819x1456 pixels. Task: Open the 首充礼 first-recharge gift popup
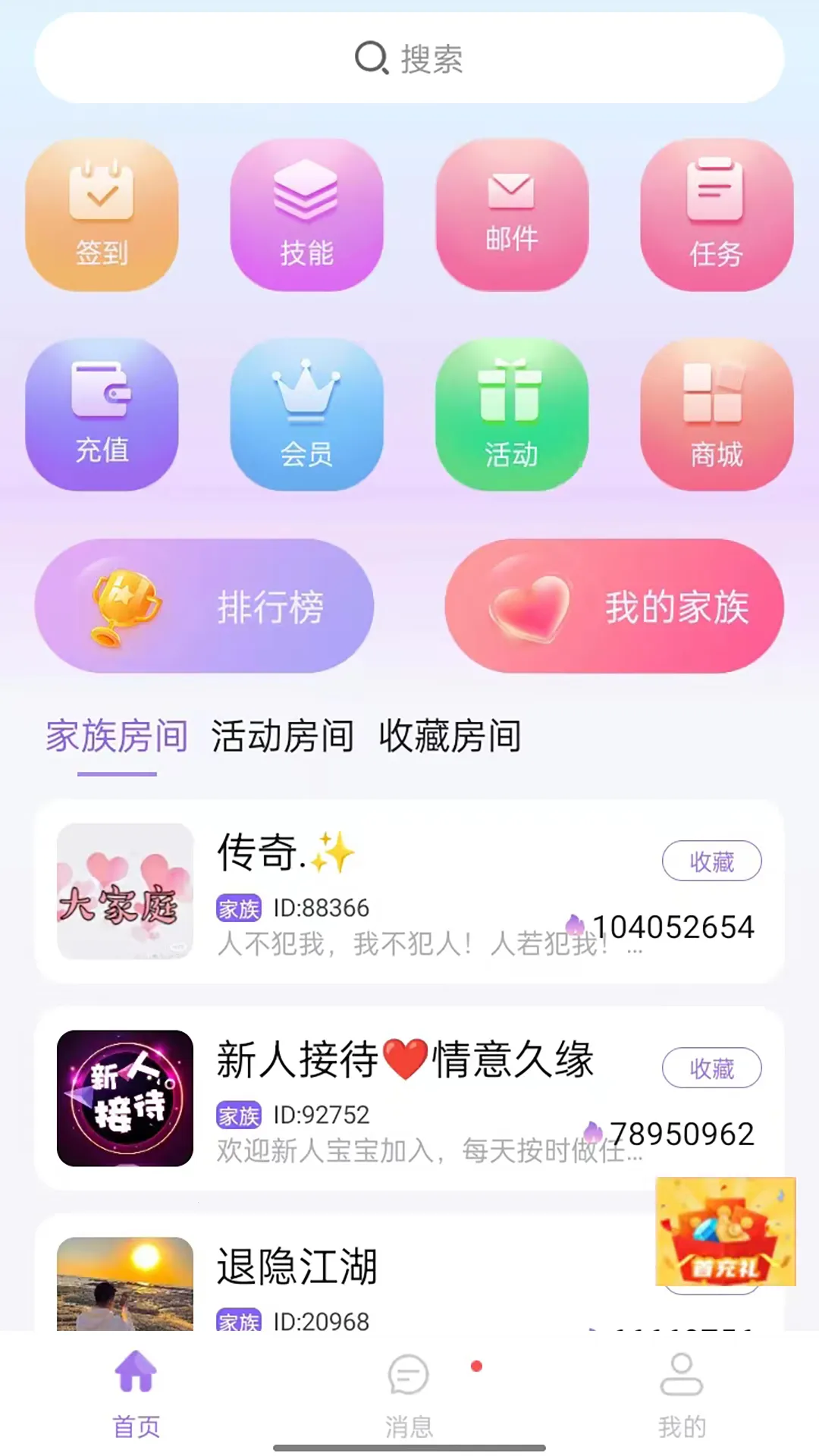pyautogui.click(x=726, y=1231)
